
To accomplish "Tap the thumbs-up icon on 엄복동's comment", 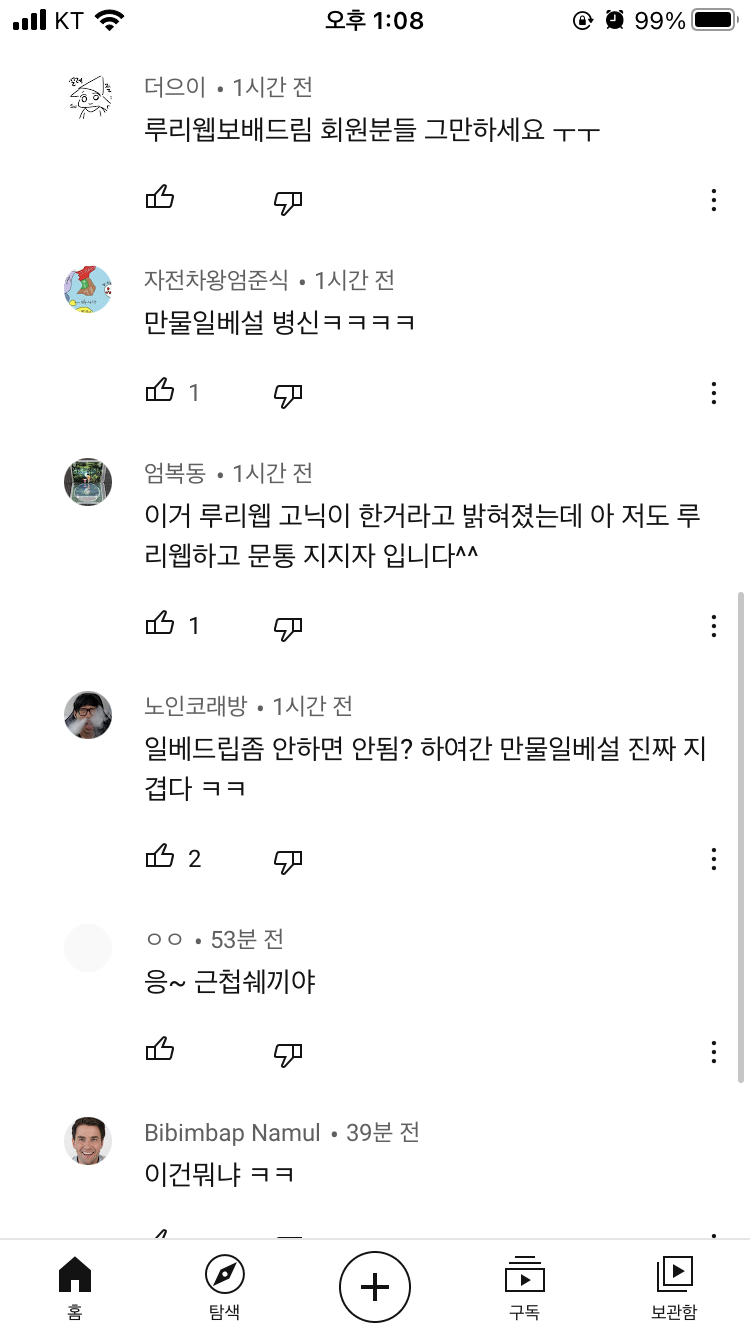I will coord(160,626).
